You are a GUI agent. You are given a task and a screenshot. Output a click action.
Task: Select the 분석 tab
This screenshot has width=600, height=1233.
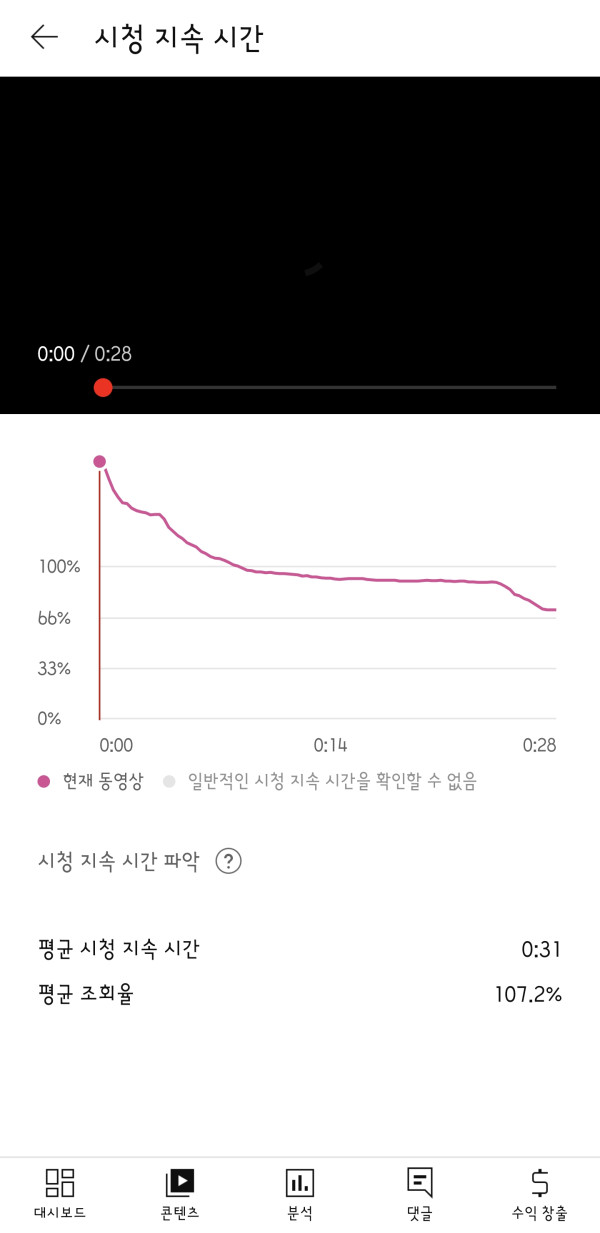tap(300, 1194)
